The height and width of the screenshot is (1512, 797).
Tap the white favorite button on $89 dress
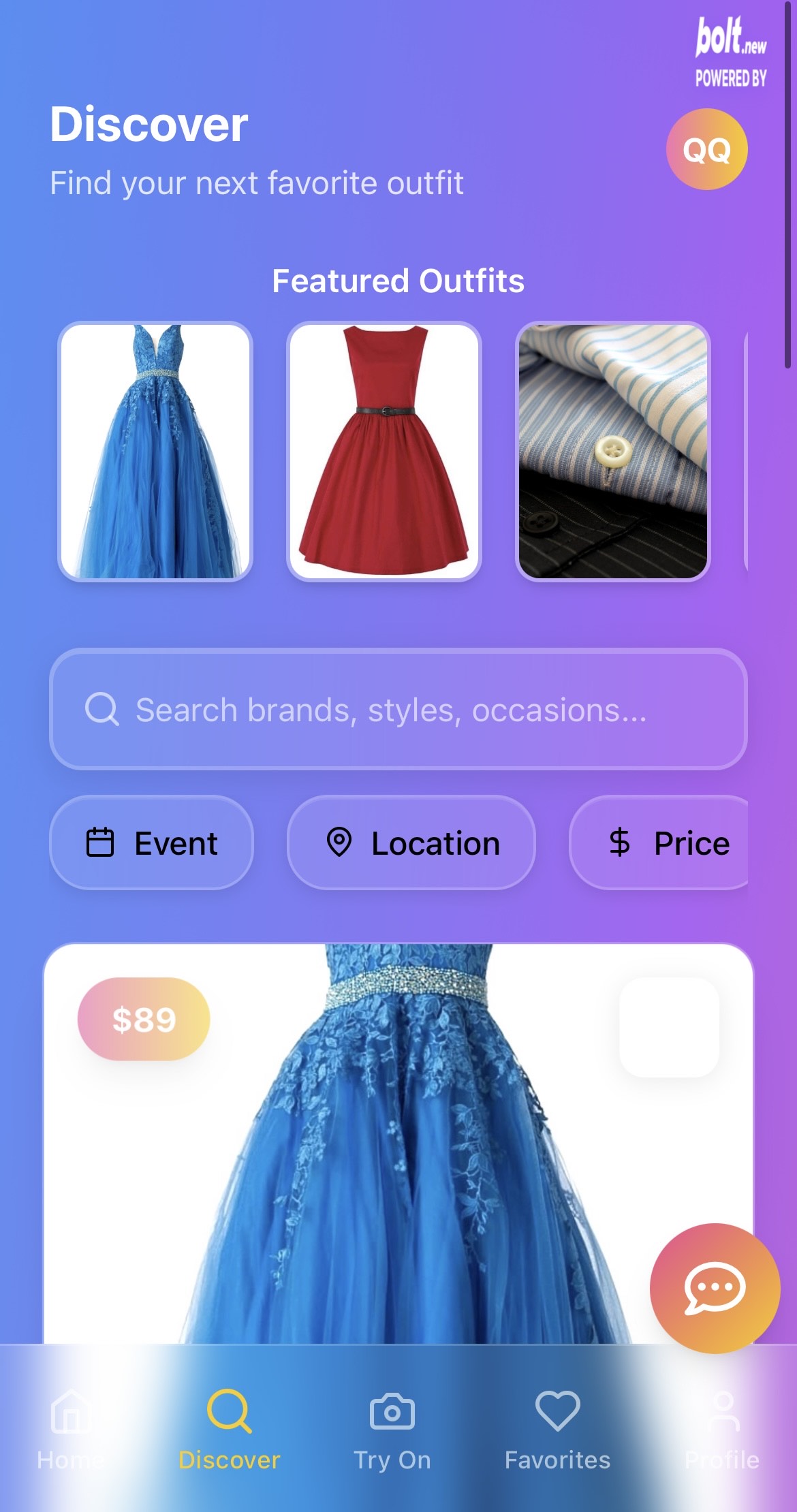point(669,1027)
